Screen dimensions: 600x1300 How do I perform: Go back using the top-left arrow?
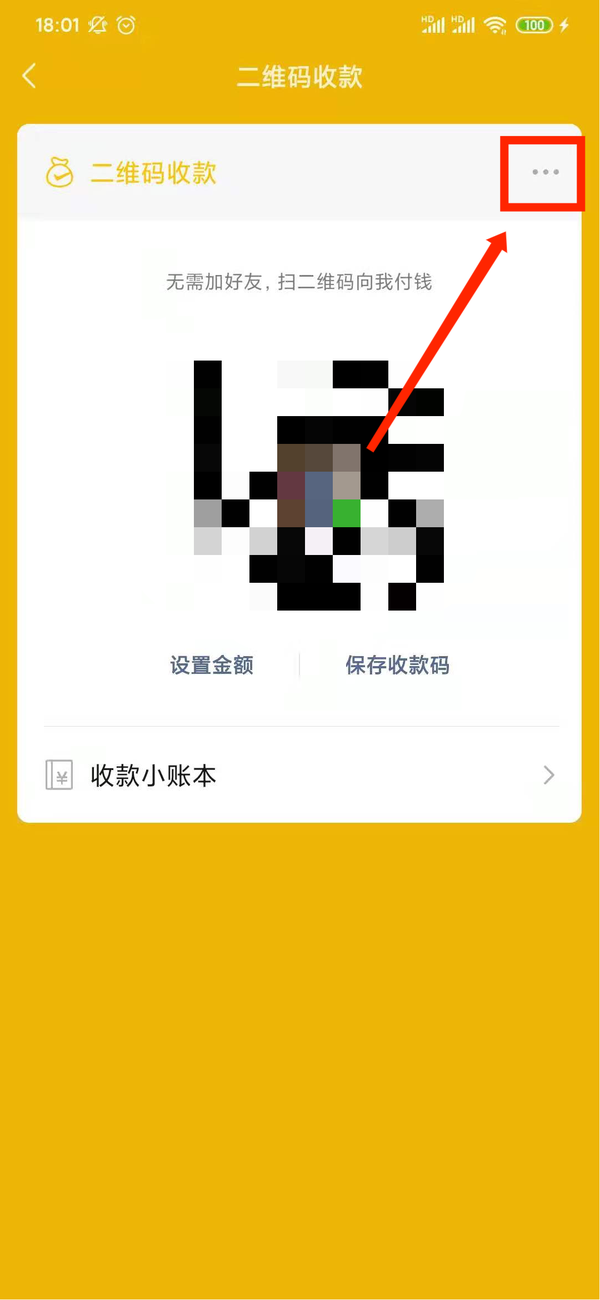coord(29,76)
